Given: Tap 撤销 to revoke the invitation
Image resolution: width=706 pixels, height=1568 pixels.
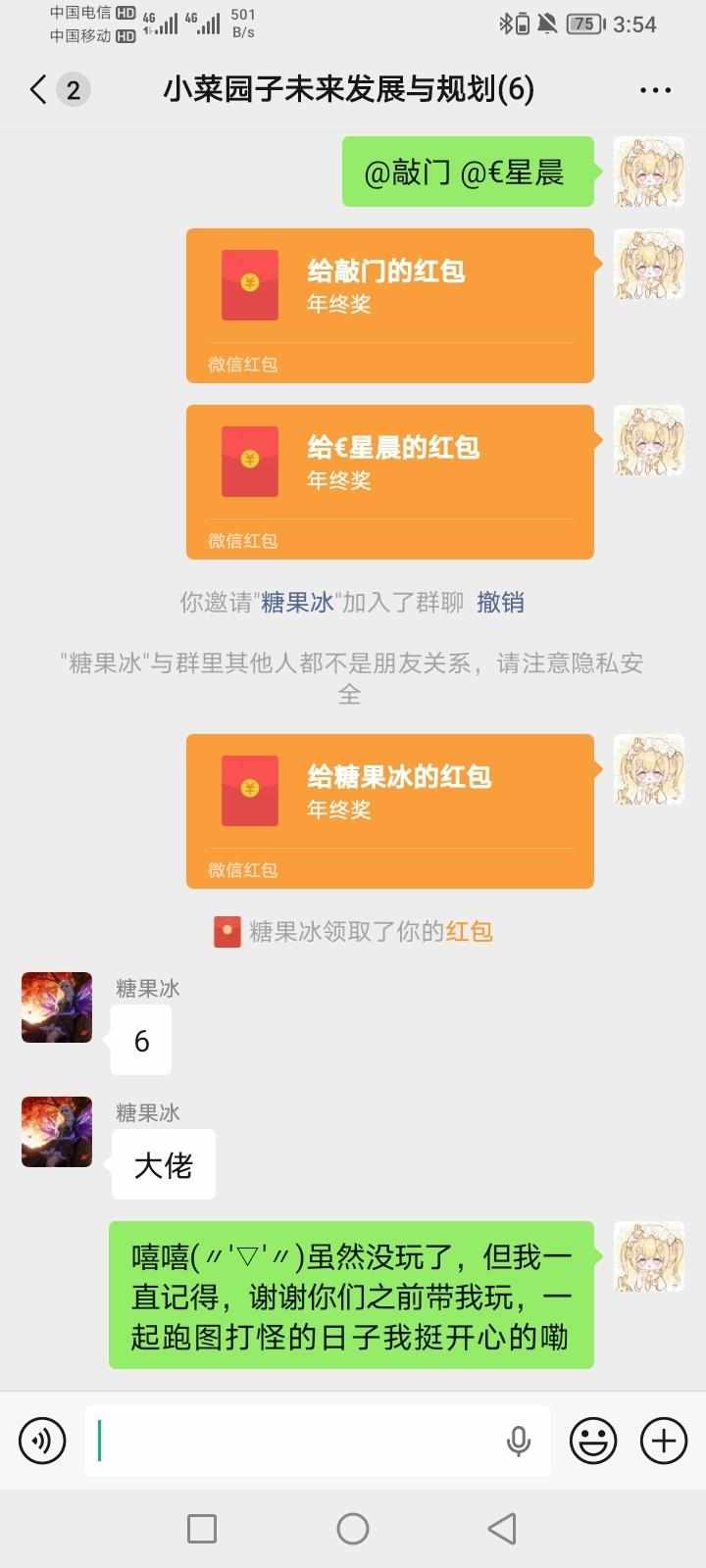Looking at the screenshot, I should 500,602.
